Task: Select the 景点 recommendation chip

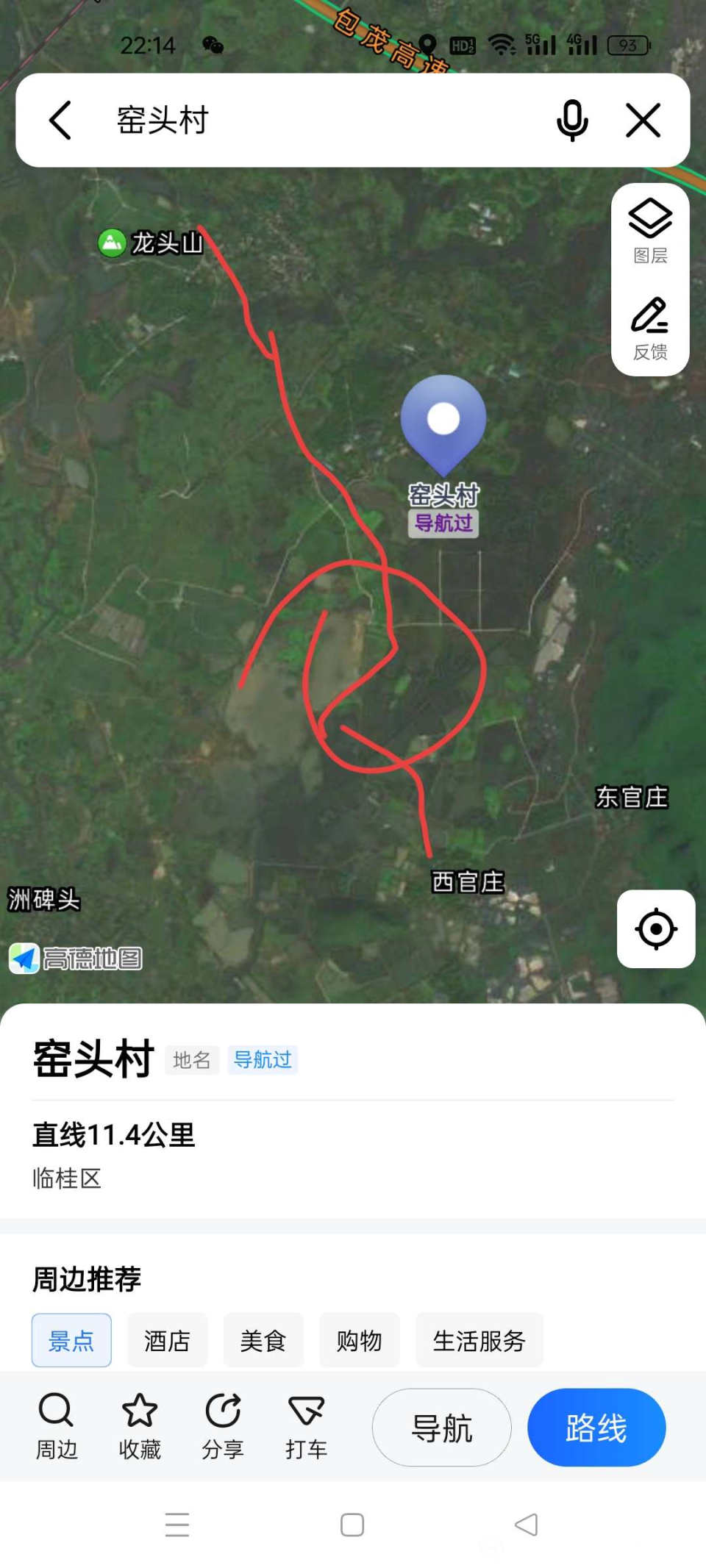Action: (71, 1340)
